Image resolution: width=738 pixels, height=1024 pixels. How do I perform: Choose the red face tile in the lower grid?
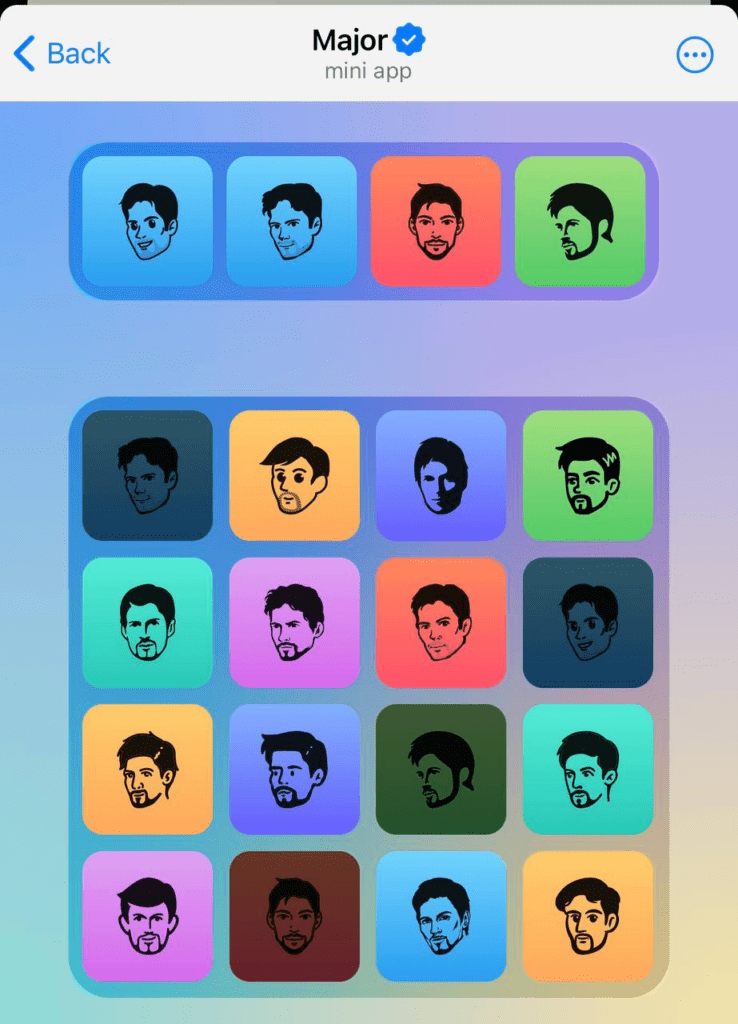441,622
